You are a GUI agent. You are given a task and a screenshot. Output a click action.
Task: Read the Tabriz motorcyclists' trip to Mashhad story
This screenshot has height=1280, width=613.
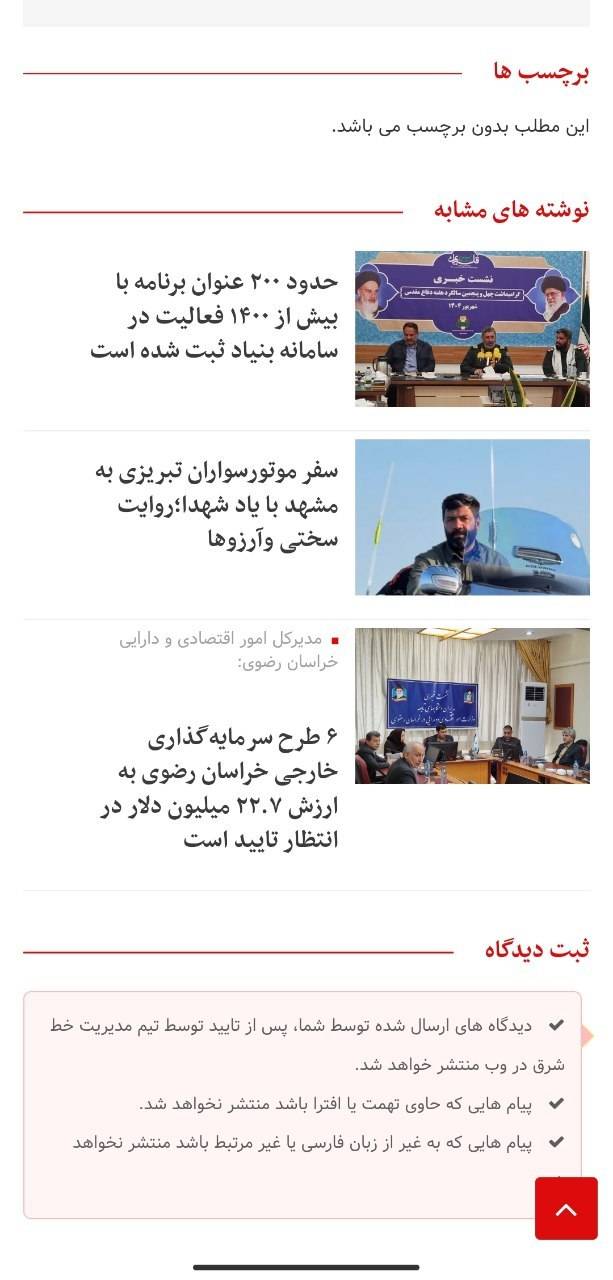tap(216, 505)
